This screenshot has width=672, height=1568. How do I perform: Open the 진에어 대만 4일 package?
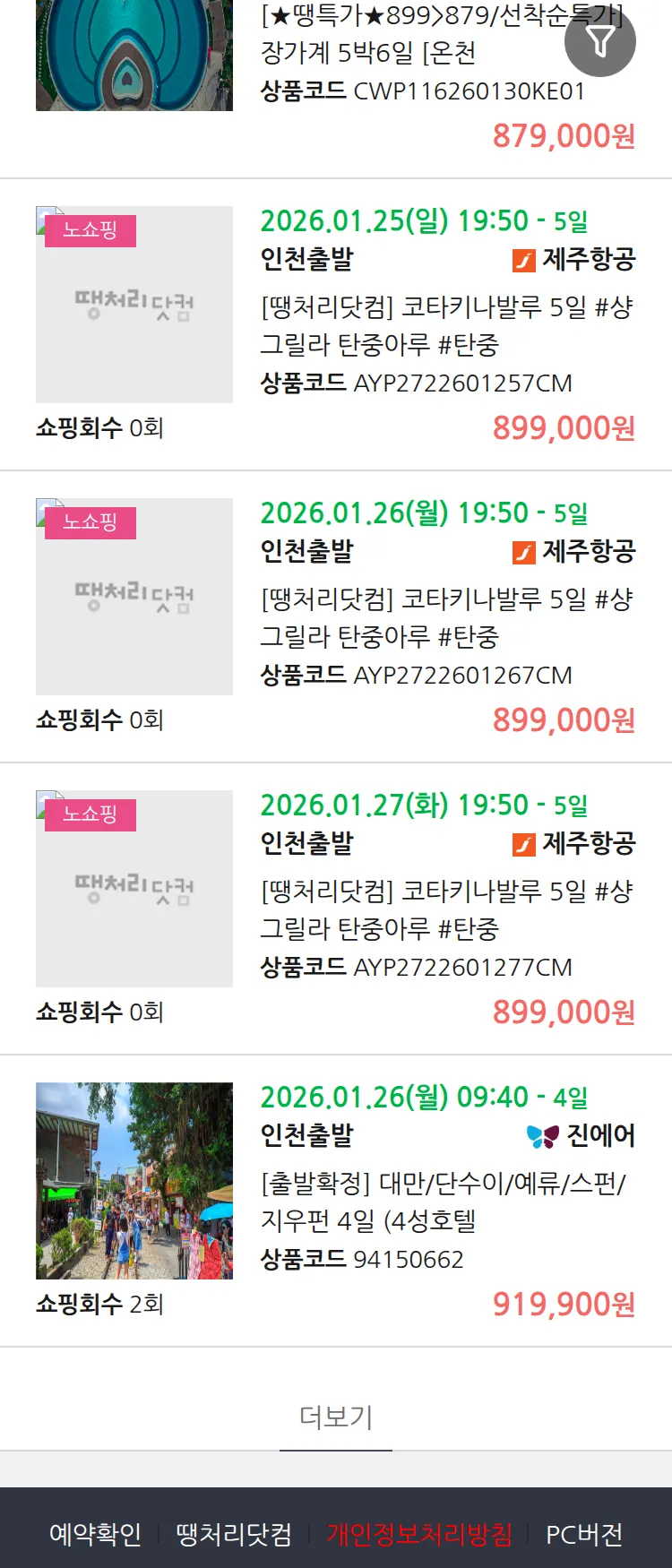[446, 1202]
